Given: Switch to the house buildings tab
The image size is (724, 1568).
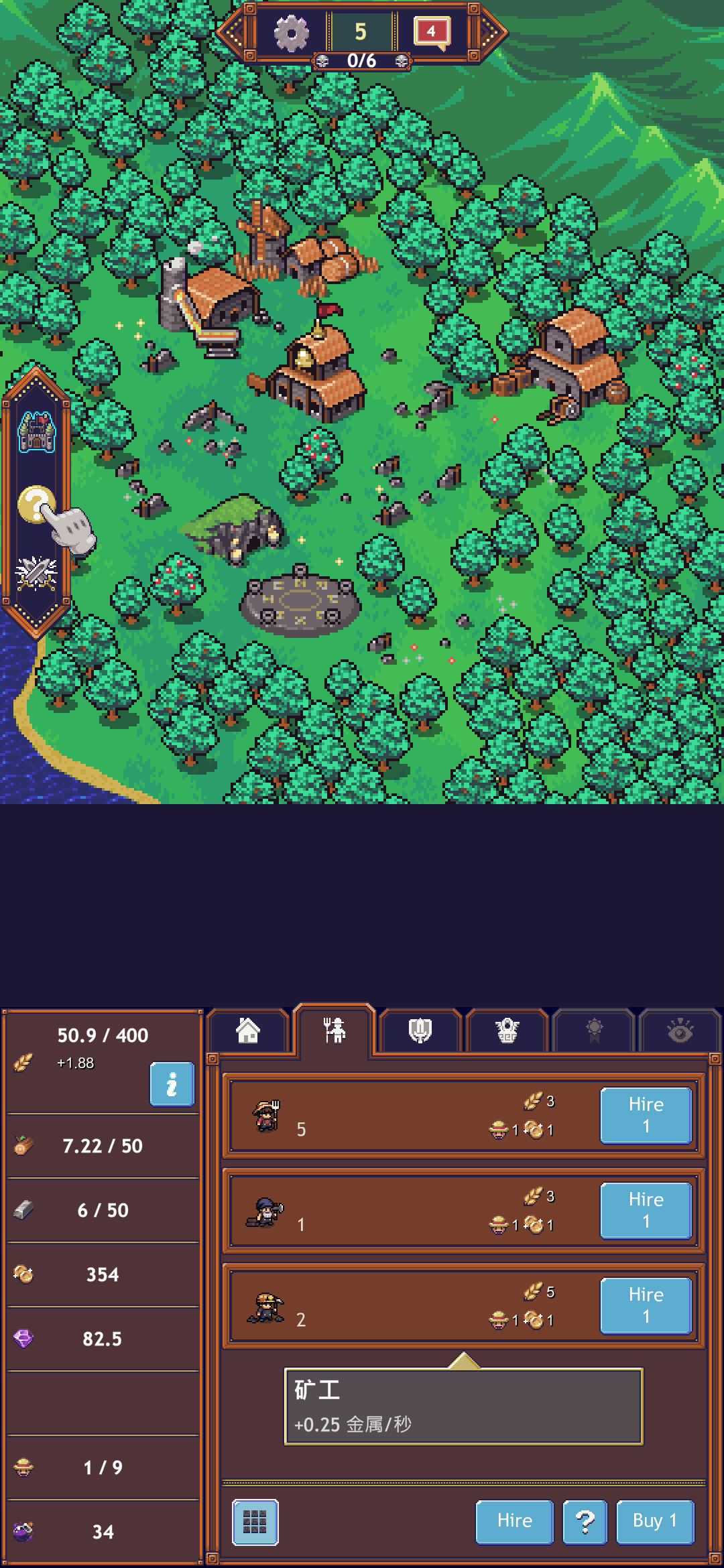Looking at the screenshot, I should coord(248,1031).
